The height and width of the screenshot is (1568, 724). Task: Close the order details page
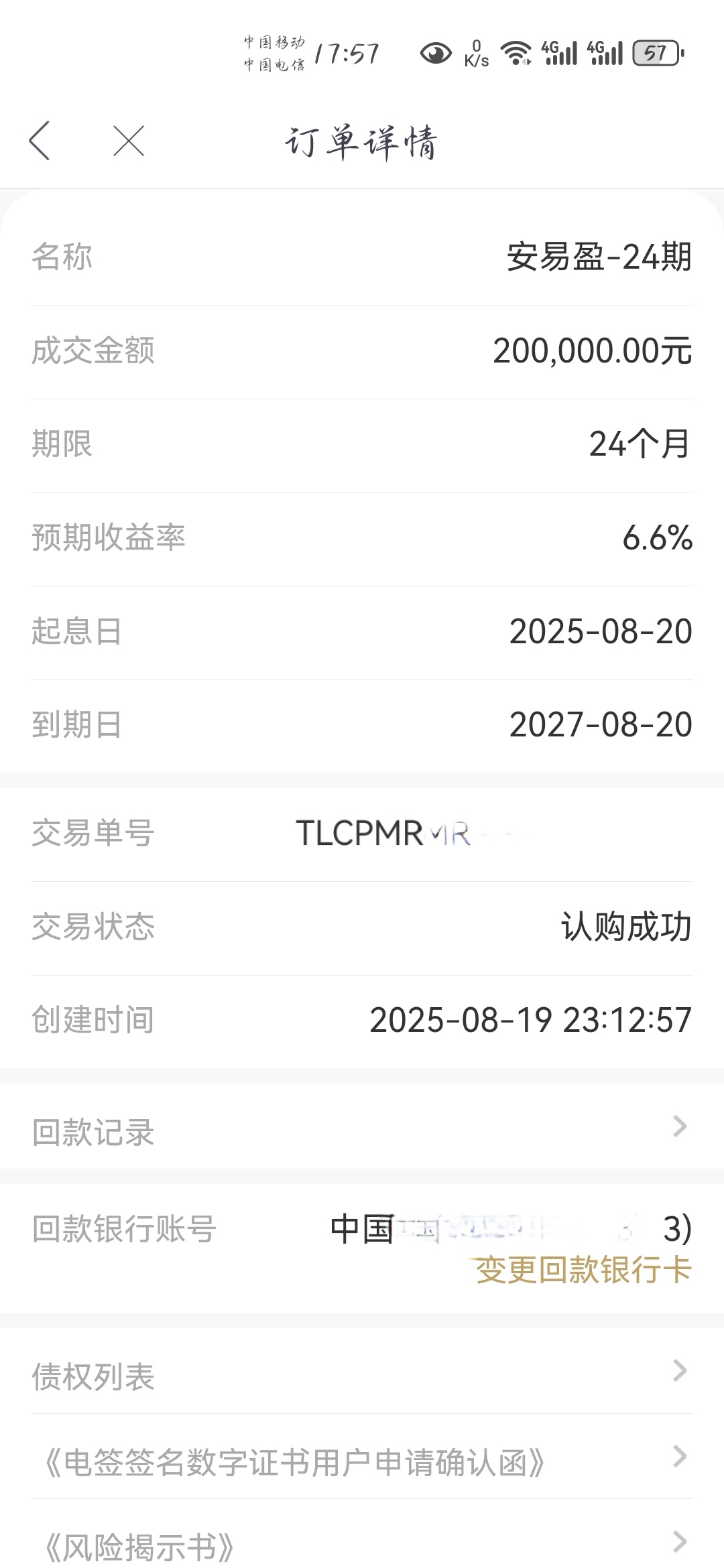(x=129, y=141)
